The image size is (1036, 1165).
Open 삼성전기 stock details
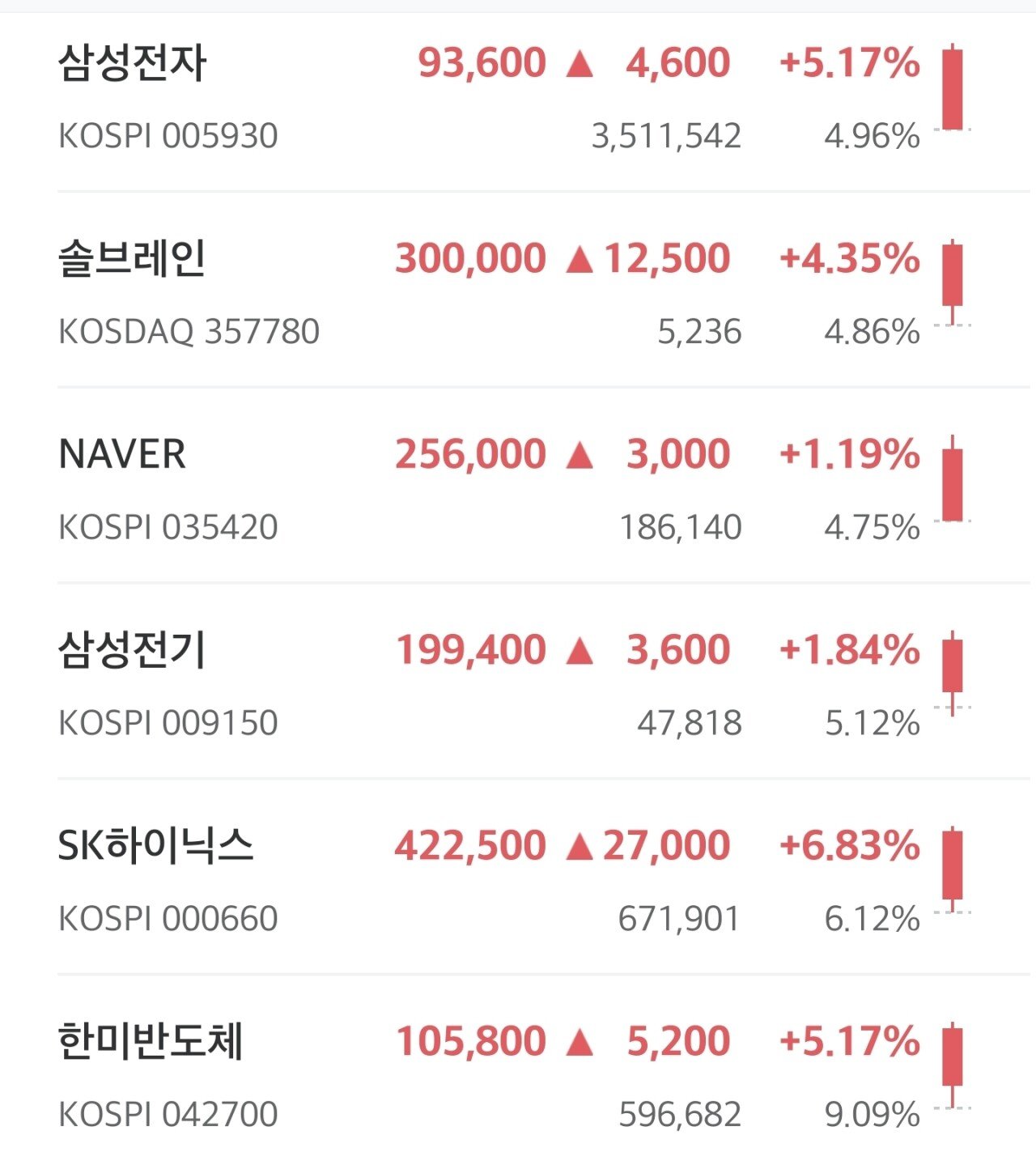[x=132, y=650]
